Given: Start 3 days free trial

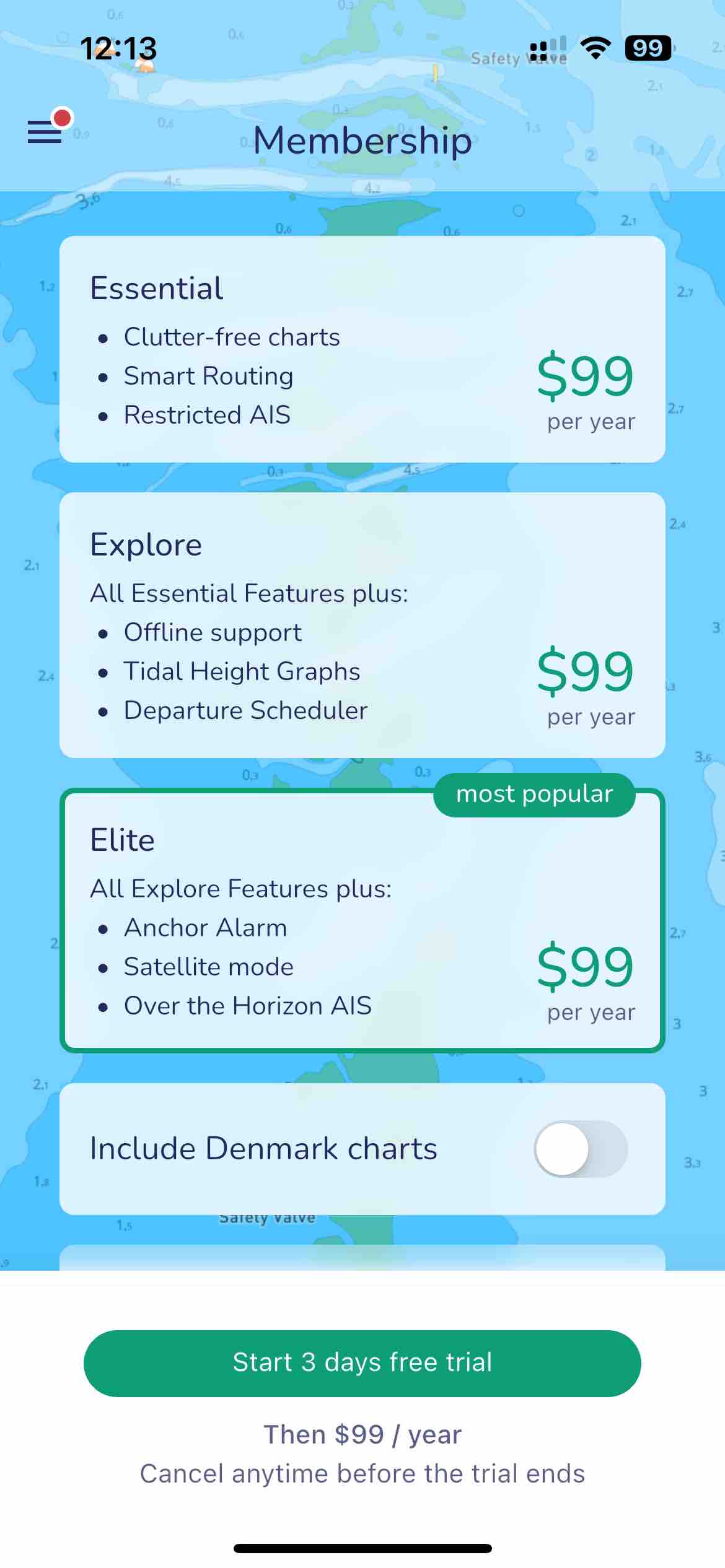Looking at the screenshot, I should tap(362, 1363).
